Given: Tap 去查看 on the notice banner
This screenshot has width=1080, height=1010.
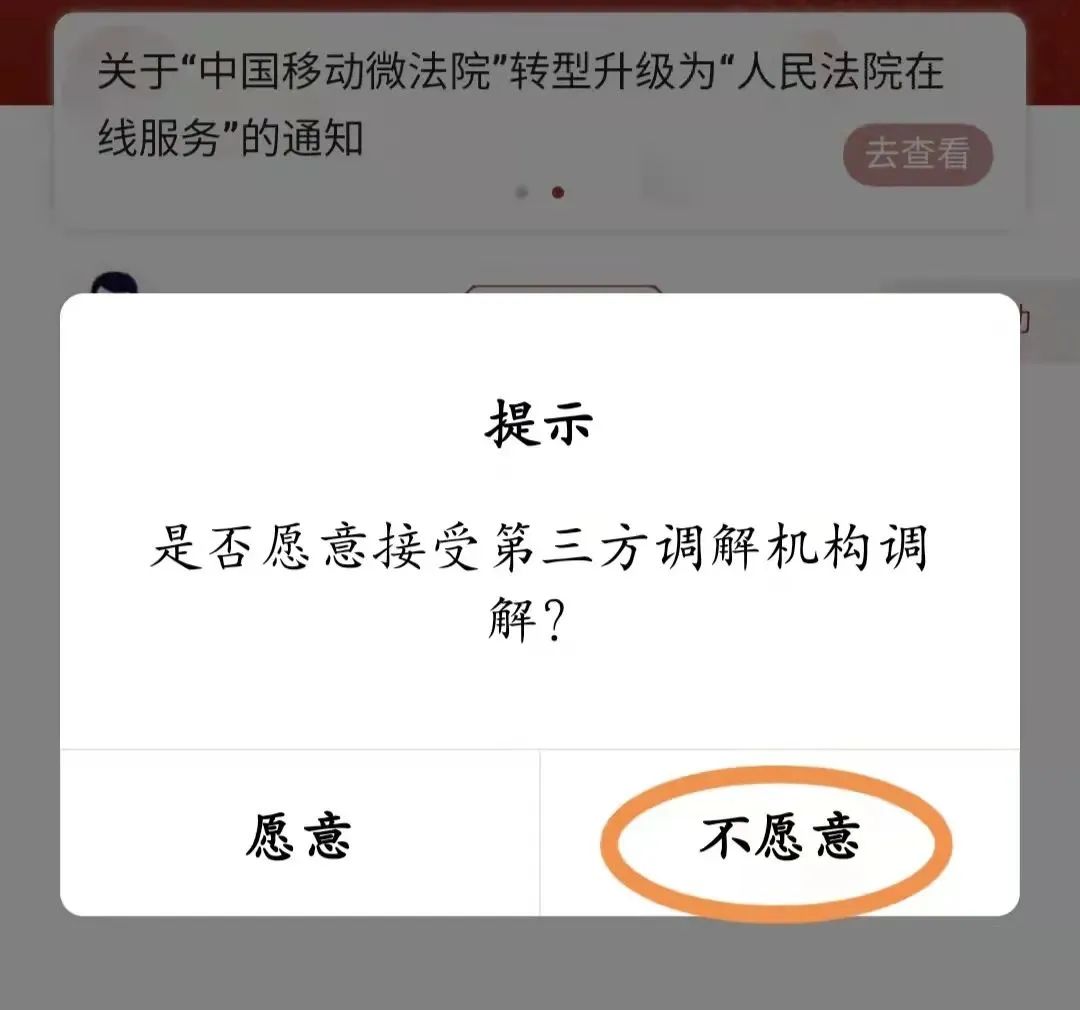Looking at the screenshot, I should [x=917, y=155].
